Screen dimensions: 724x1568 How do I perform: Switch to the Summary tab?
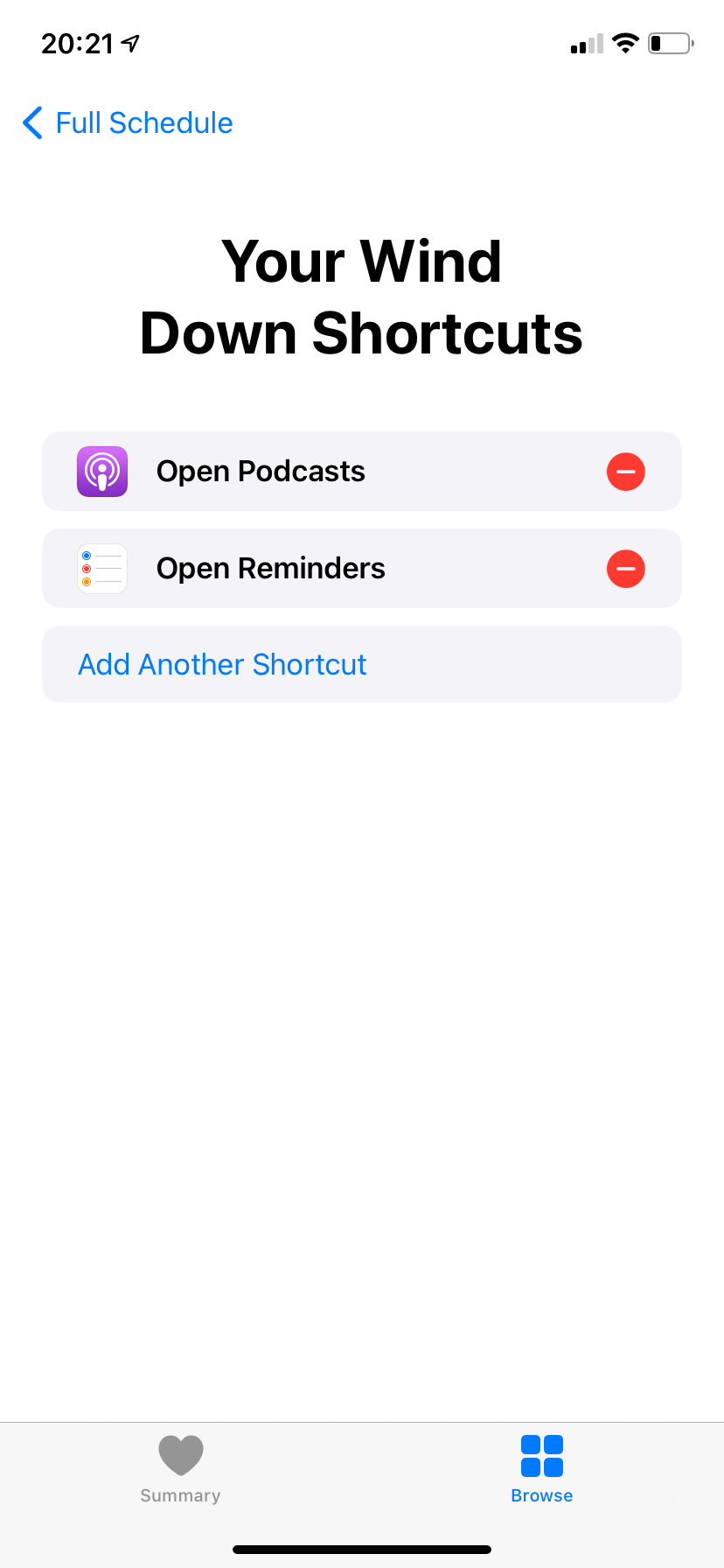coord(180,1470)
